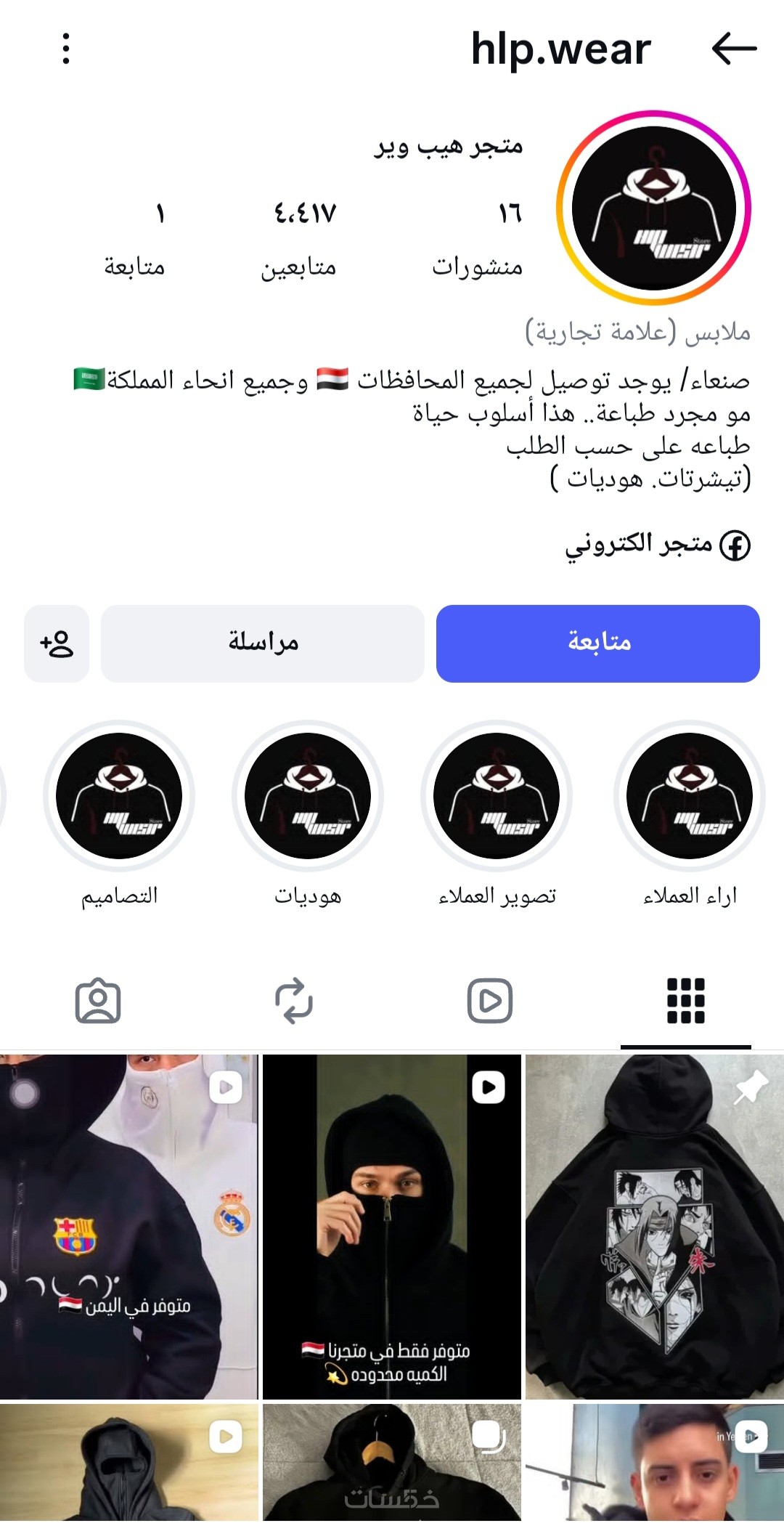Open the reel captioned متوفر فقط في متجرنا
Screen dimensions: 784x1539
392,1227
